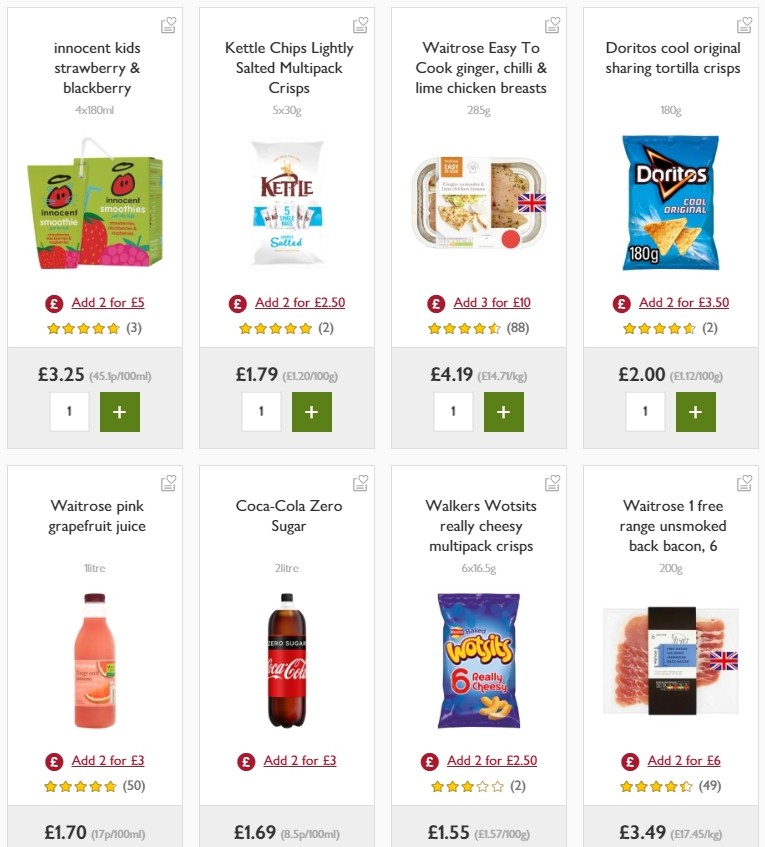Add Kettle Chips multipack to the basket

(312, 411)
